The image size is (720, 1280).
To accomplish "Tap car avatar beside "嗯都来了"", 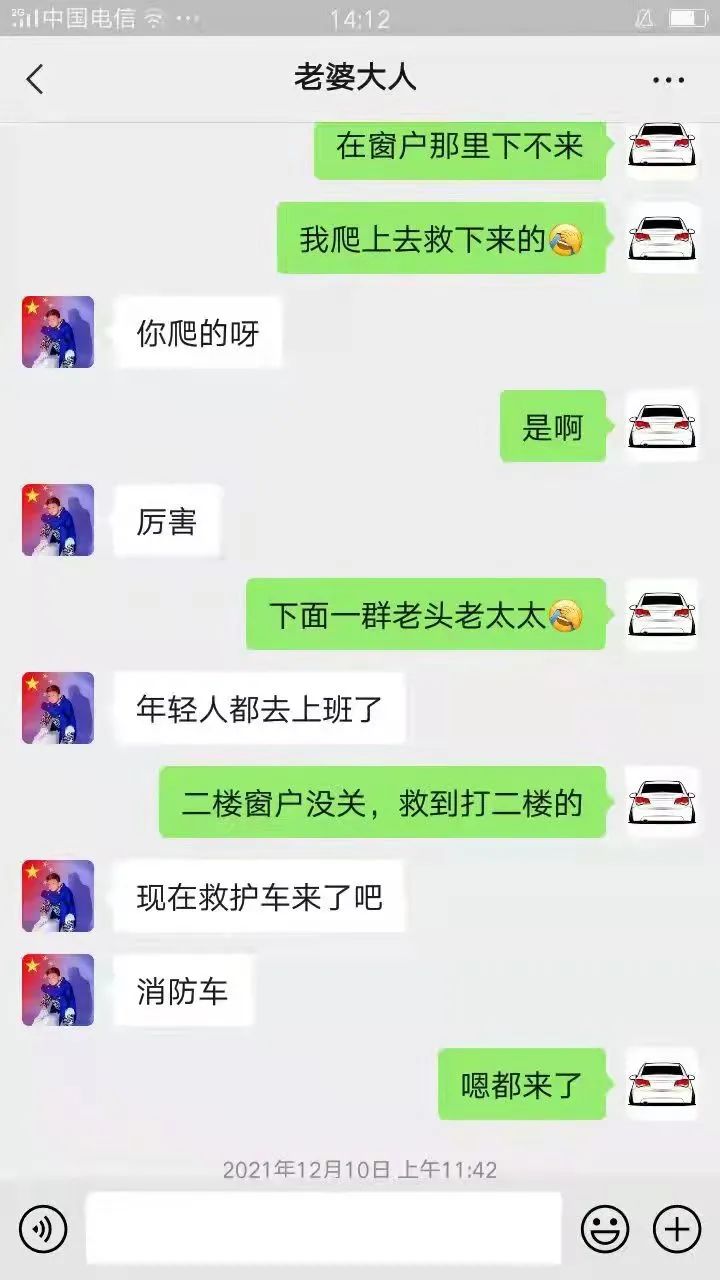I will click(661, 1084).
